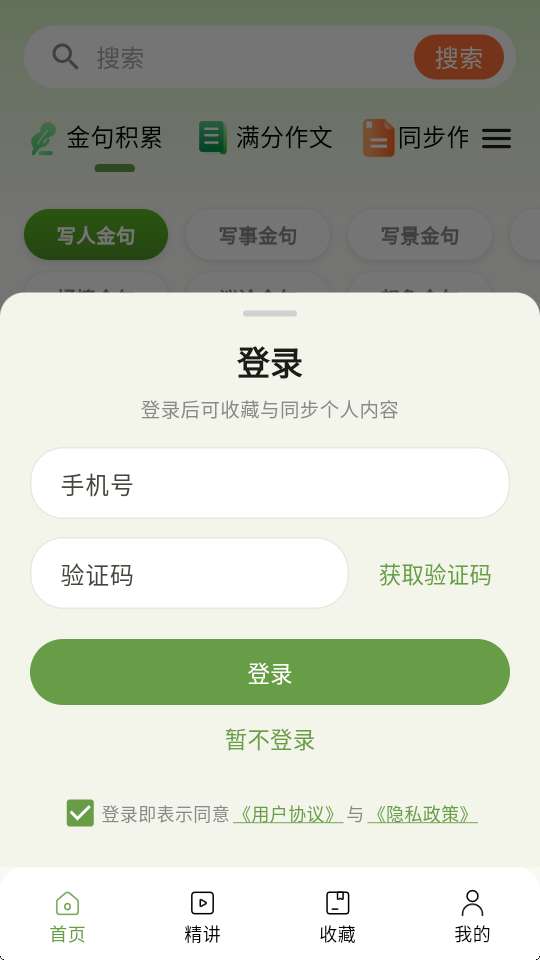Open the 首页 home tab

point(67,917)
